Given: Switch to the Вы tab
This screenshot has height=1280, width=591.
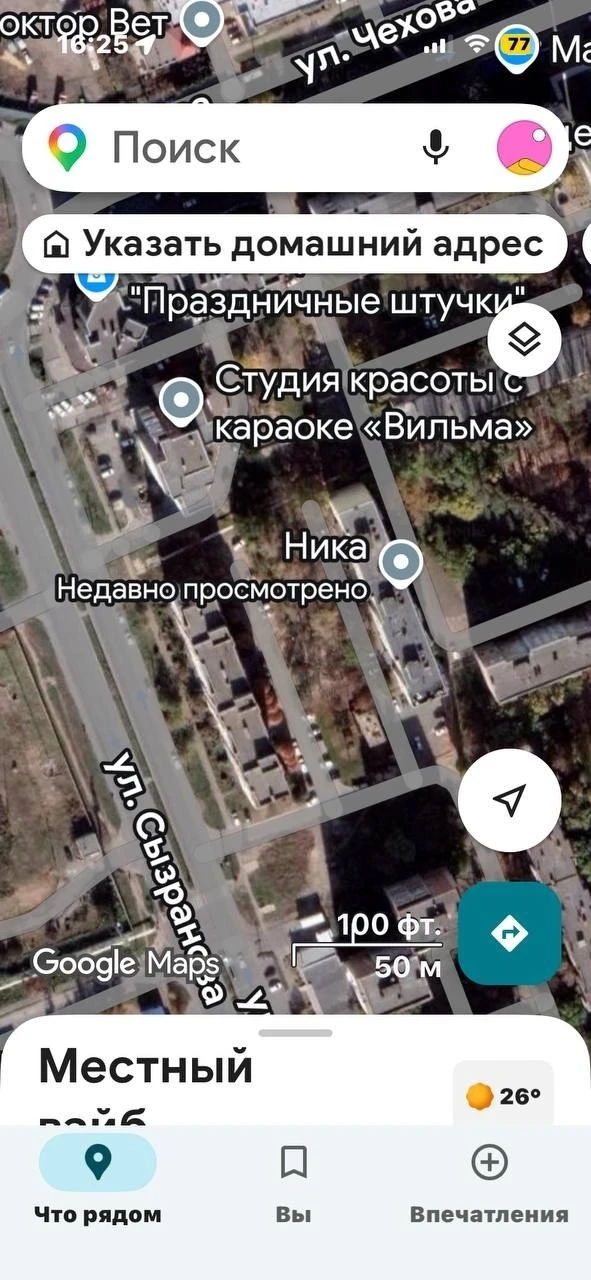Looking at the screenshot, I should 293,1184.
